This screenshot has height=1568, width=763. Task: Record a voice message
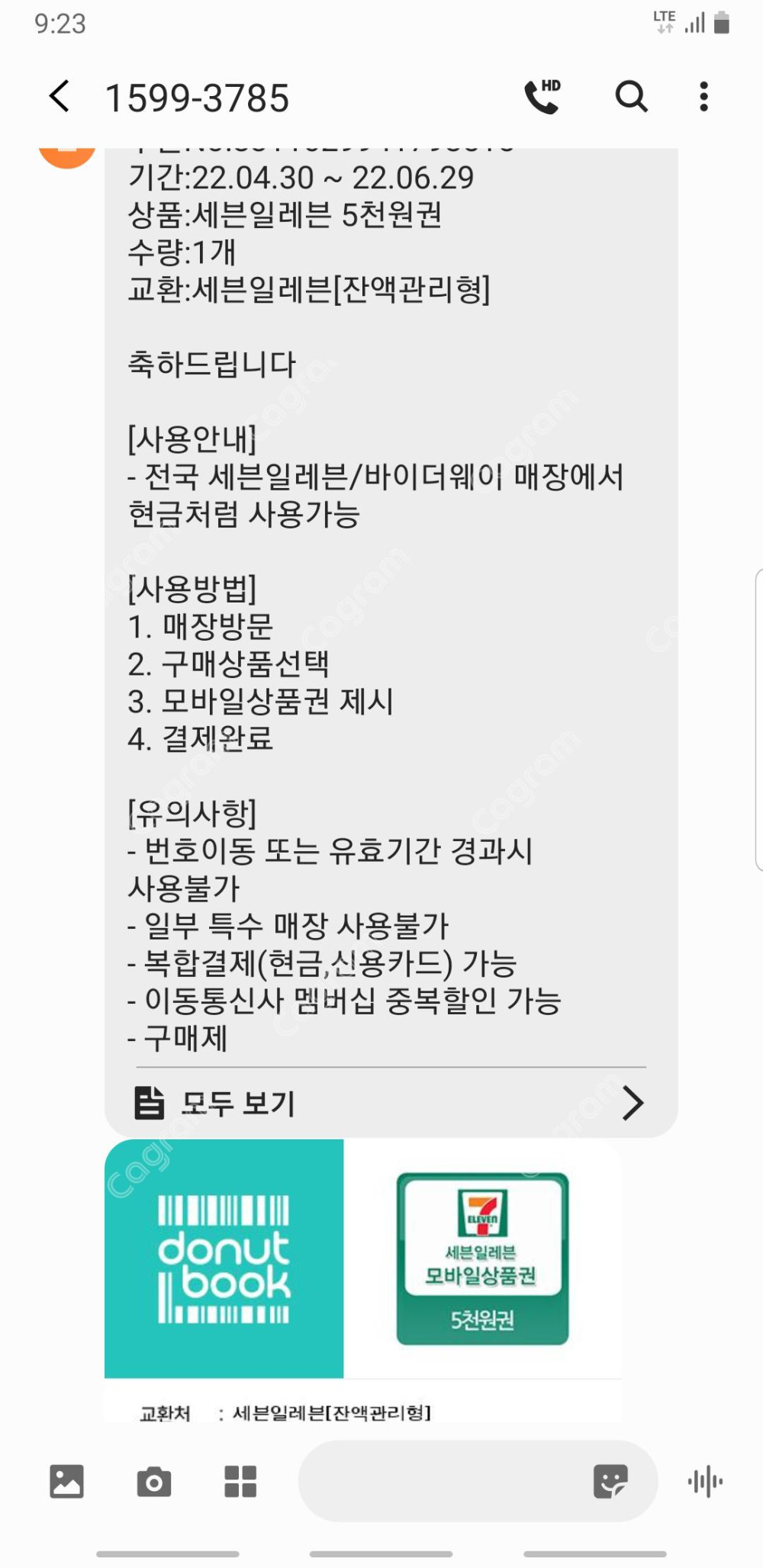pyautogui.click(x=705, y=1482)
